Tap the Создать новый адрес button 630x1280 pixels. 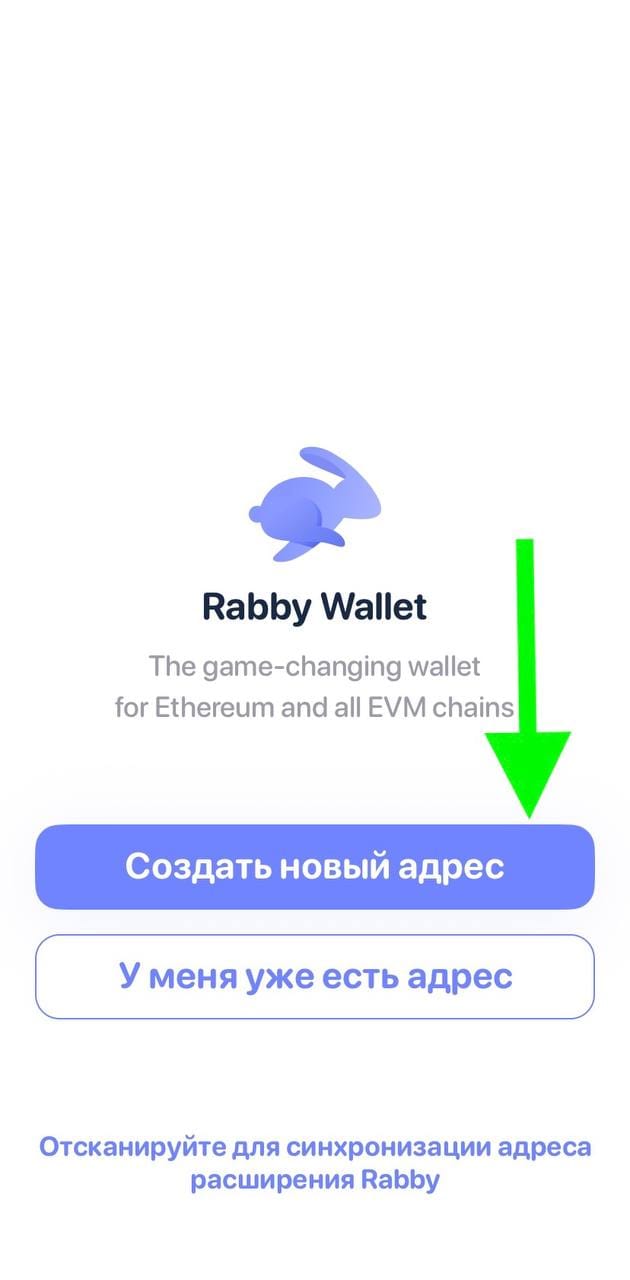tap(314, 867)
